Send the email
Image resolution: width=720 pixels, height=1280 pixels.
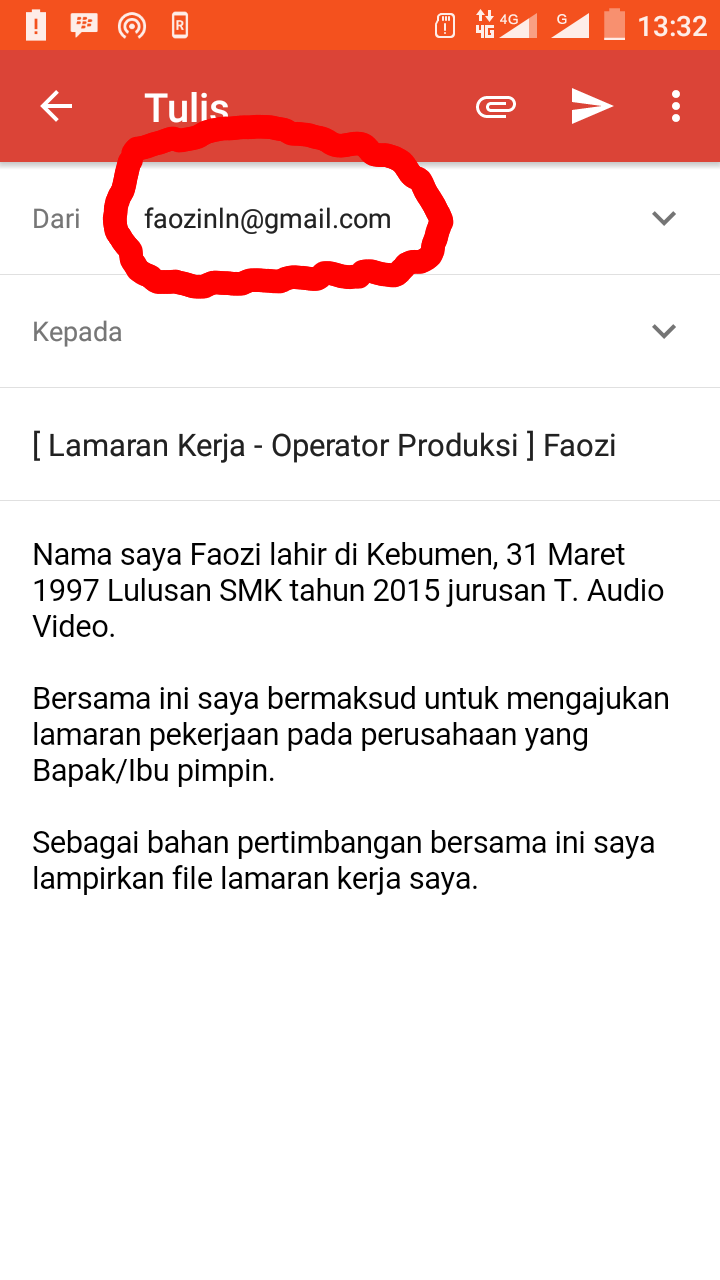tap(591, 106)
